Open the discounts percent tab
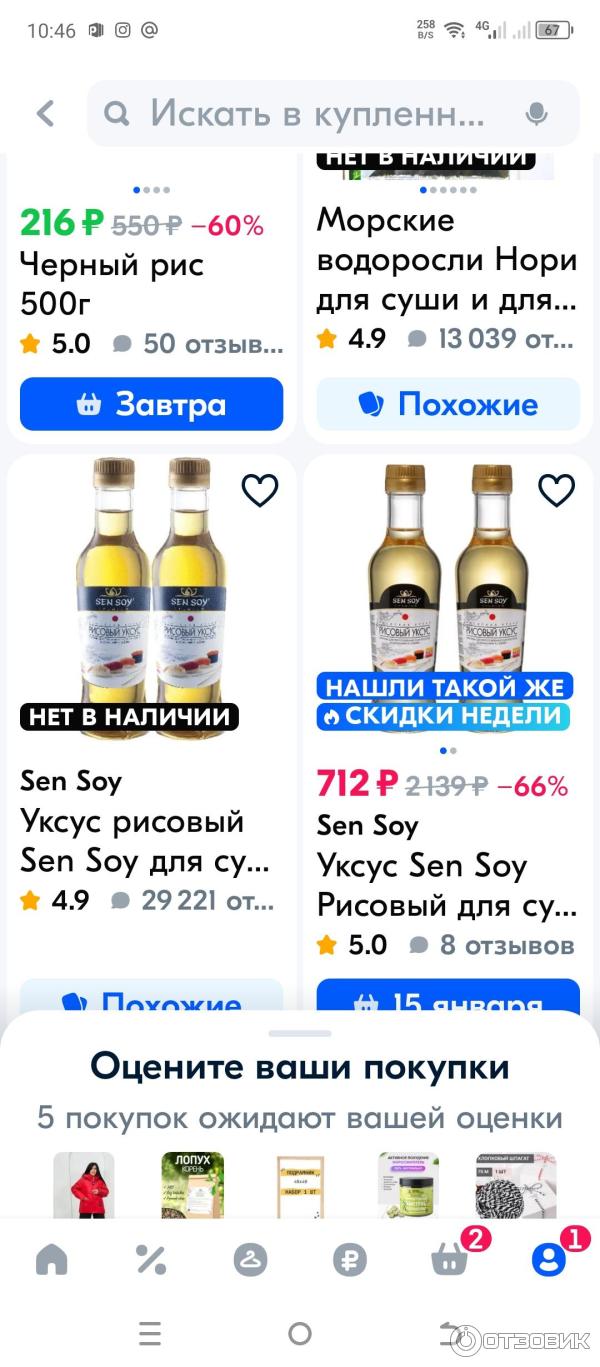 150,1260
